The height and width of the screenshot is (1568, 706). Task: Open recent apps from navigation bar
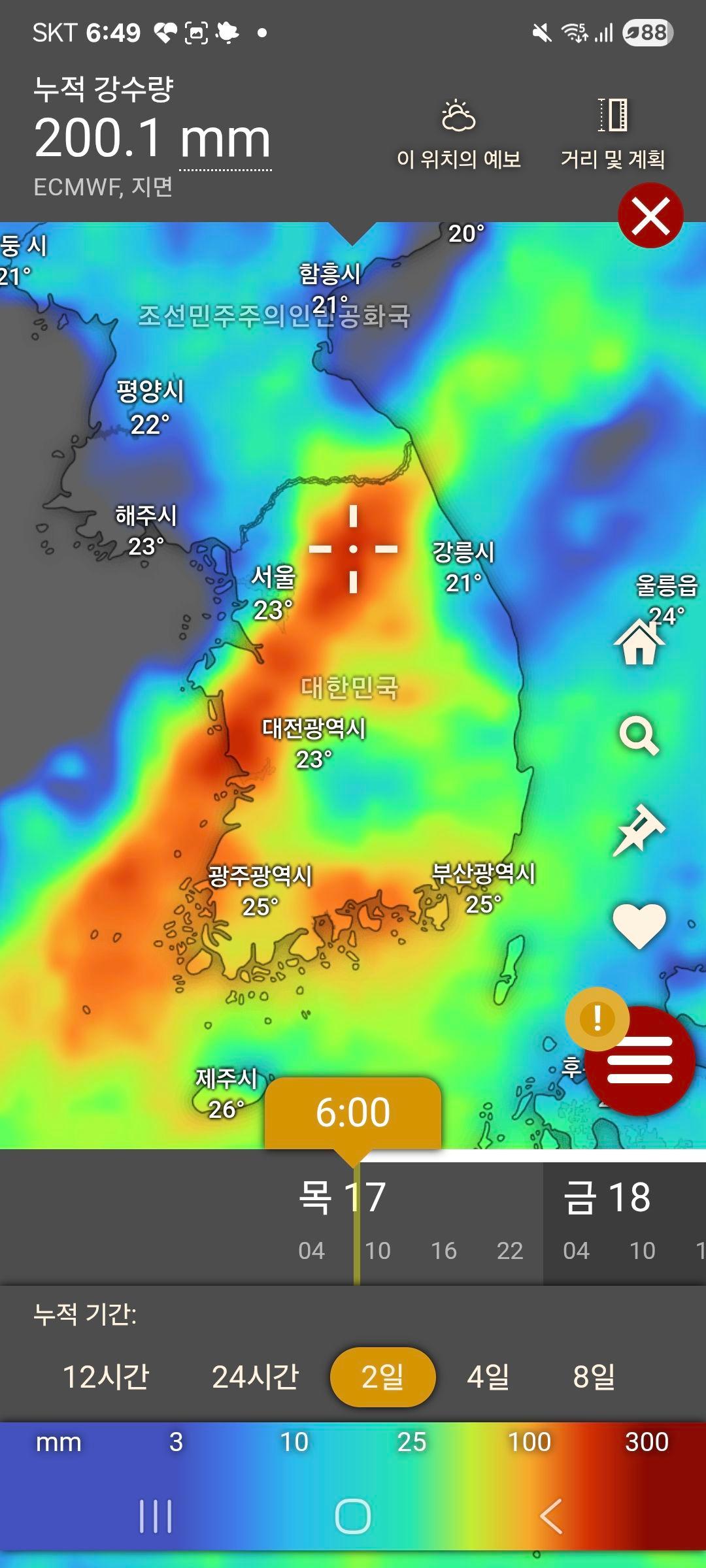(x=156, y=1516)
